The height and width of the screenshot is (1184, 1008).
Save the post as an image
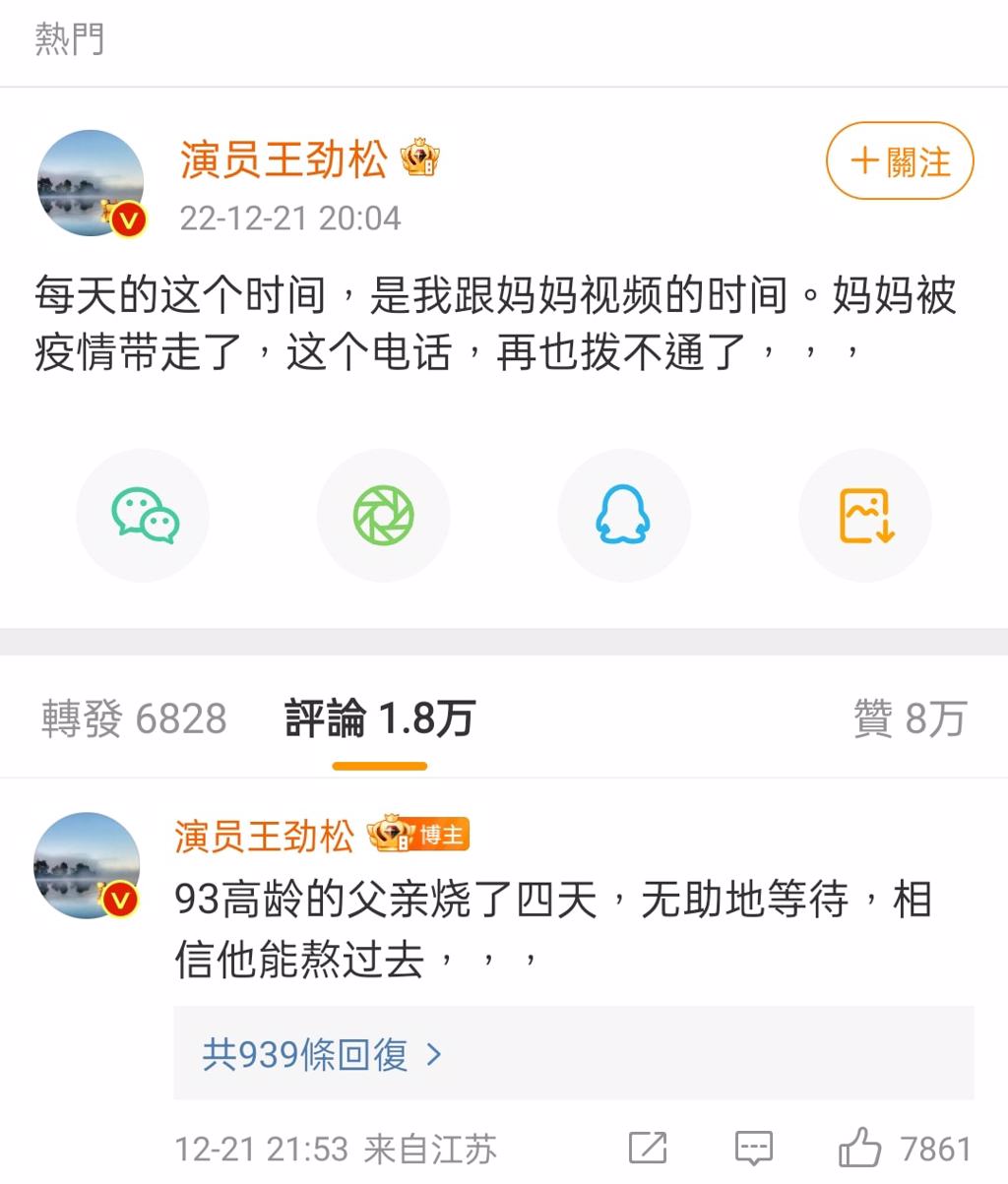865,516
